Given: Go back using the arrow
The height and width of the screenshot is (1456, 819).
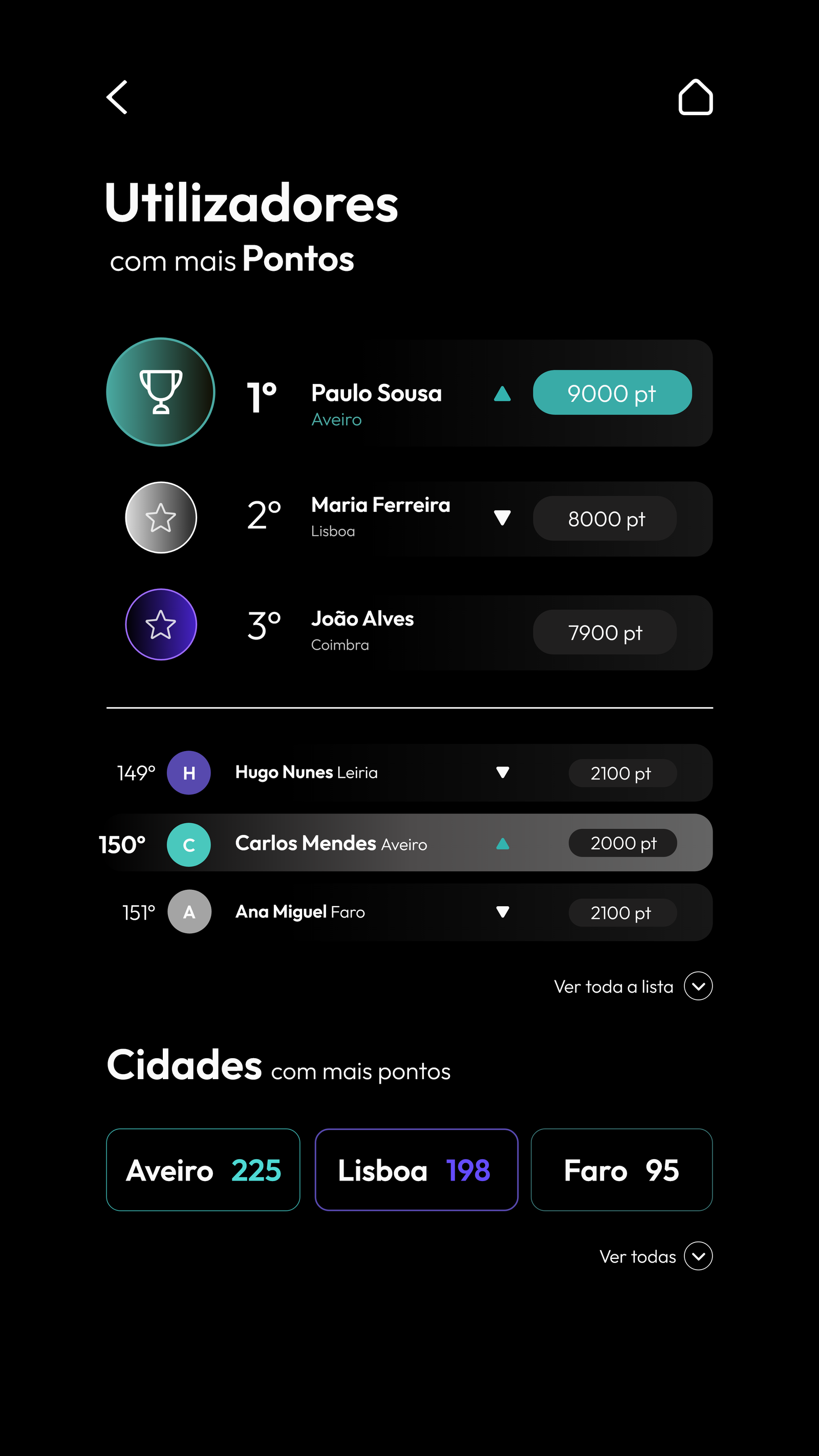Looking at the screenshot, I should click(x=118, y=97).
